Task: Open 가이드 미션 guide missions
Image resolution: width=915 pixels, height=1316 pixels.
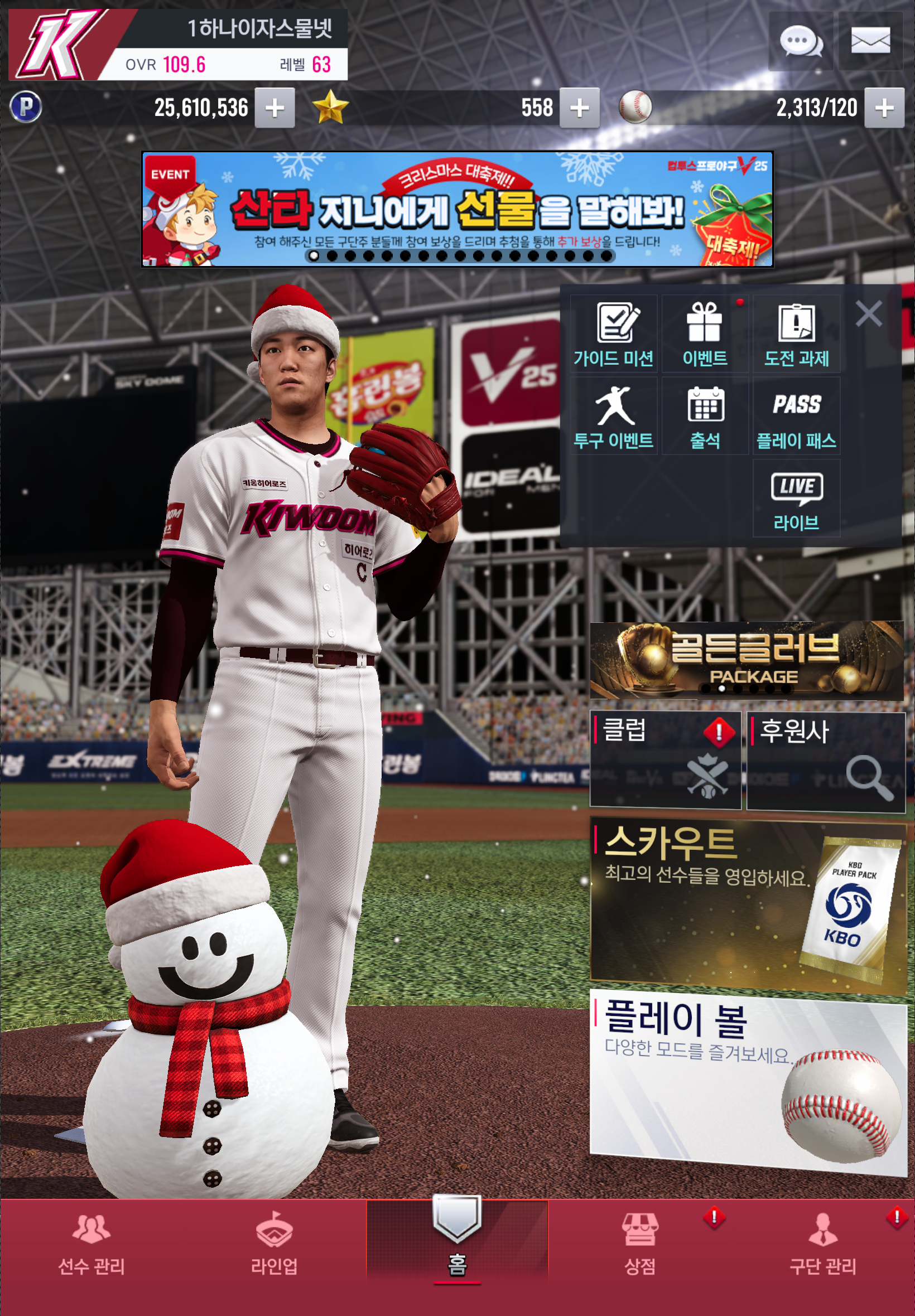Action: [x=613, y=334]
